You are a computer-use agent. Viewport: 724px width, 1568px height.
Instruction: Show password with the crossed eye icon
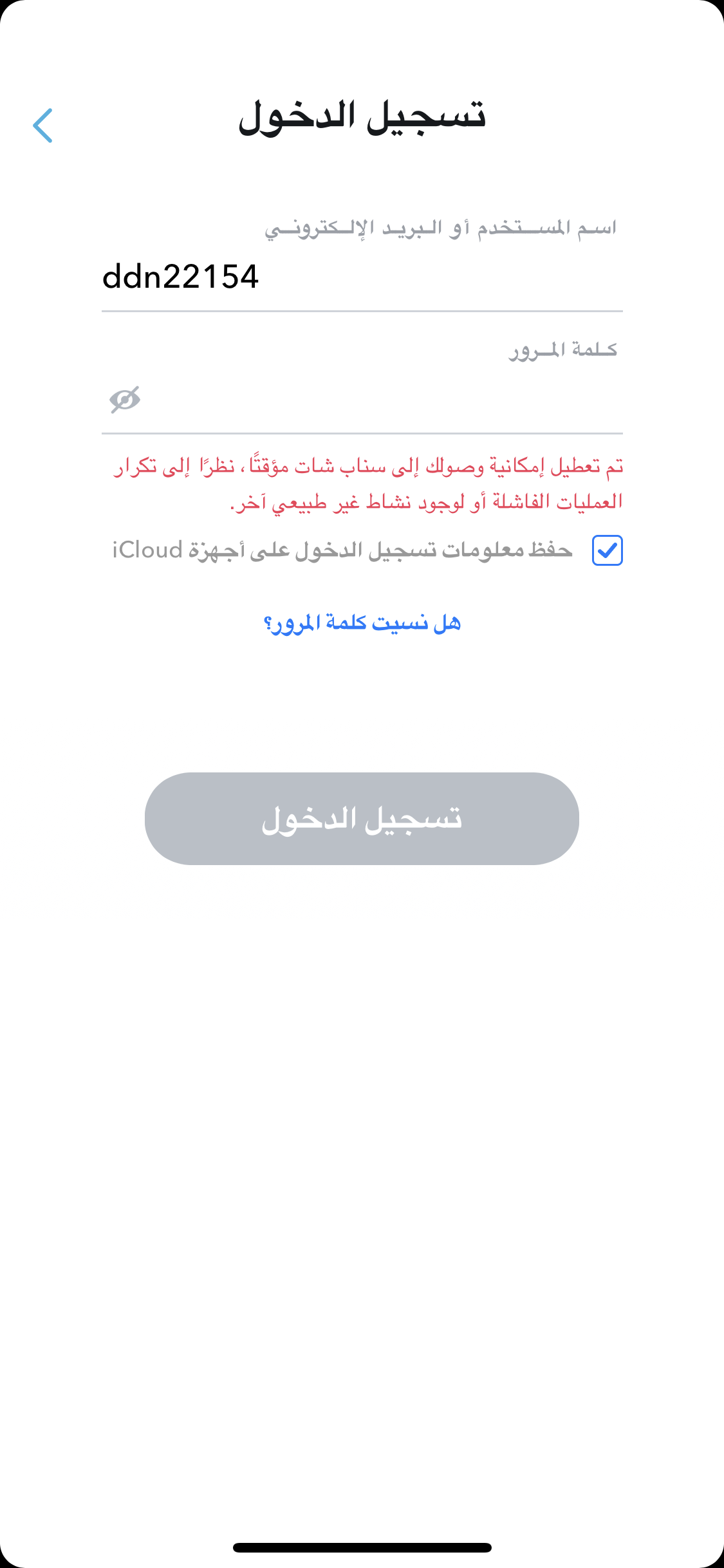click(125, 400)
